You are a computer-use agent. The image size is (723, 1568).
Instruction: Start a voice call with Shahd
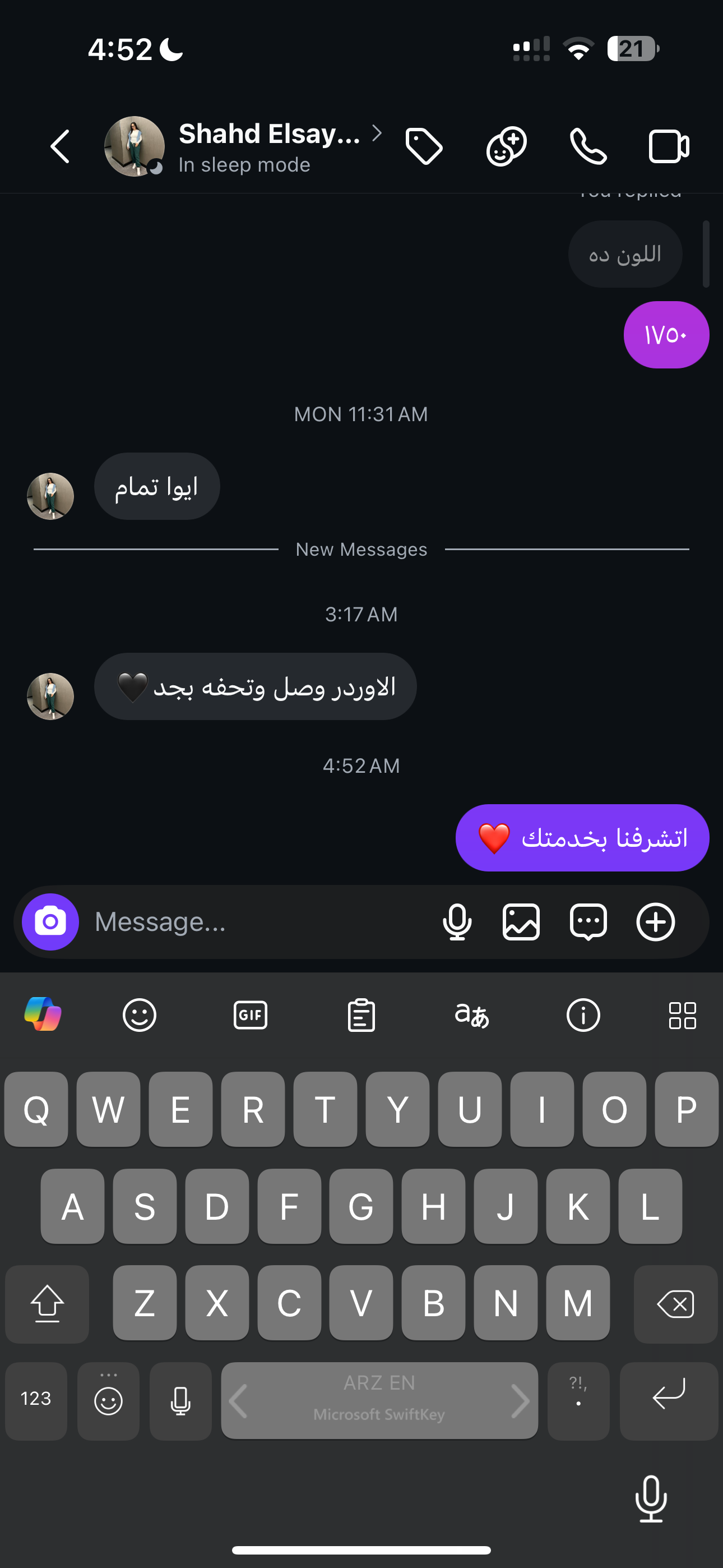588,147
